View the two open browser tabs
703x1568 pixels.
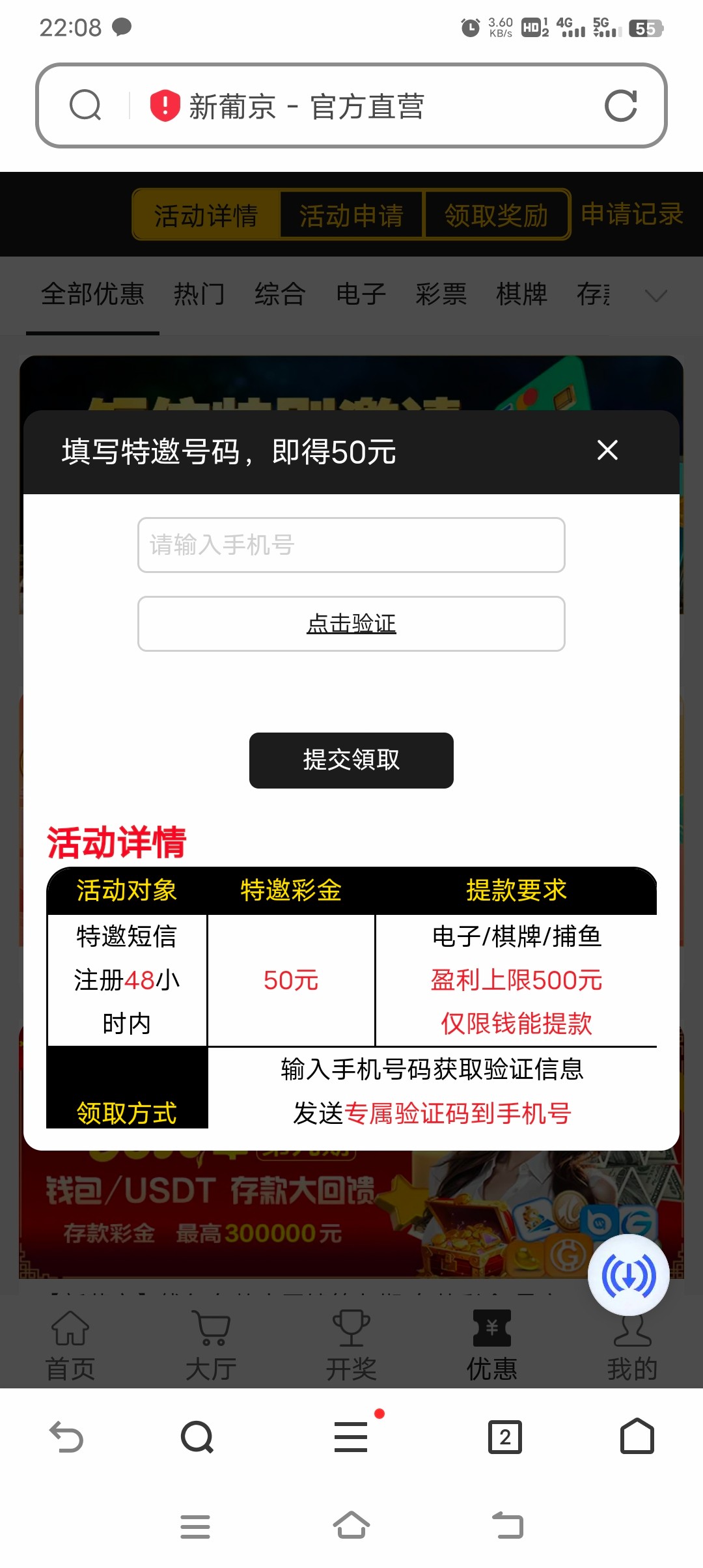click(505, 1436)
